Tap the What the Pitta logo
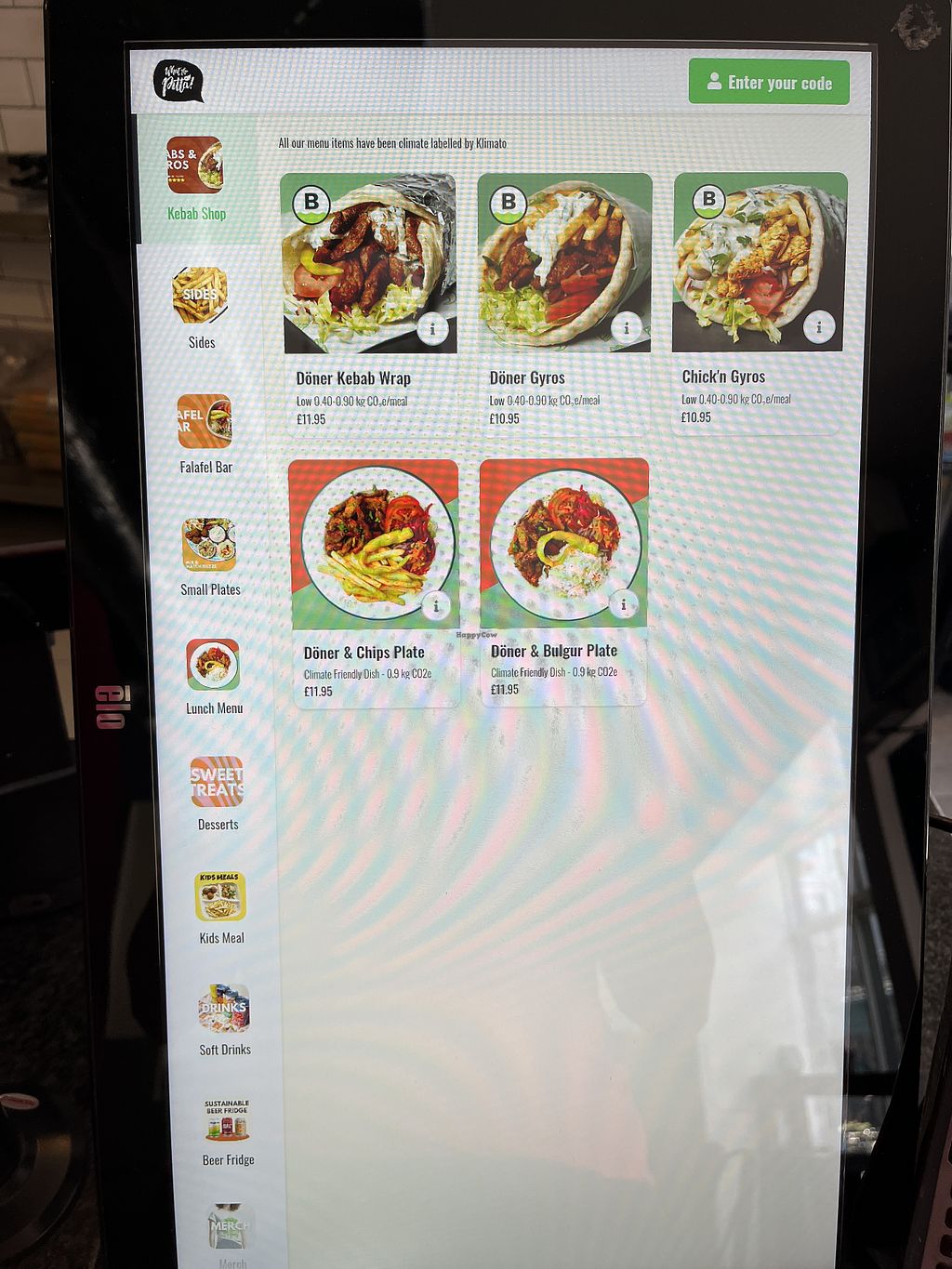This screenshot has height=1269, width=952. tap(177, 80)
